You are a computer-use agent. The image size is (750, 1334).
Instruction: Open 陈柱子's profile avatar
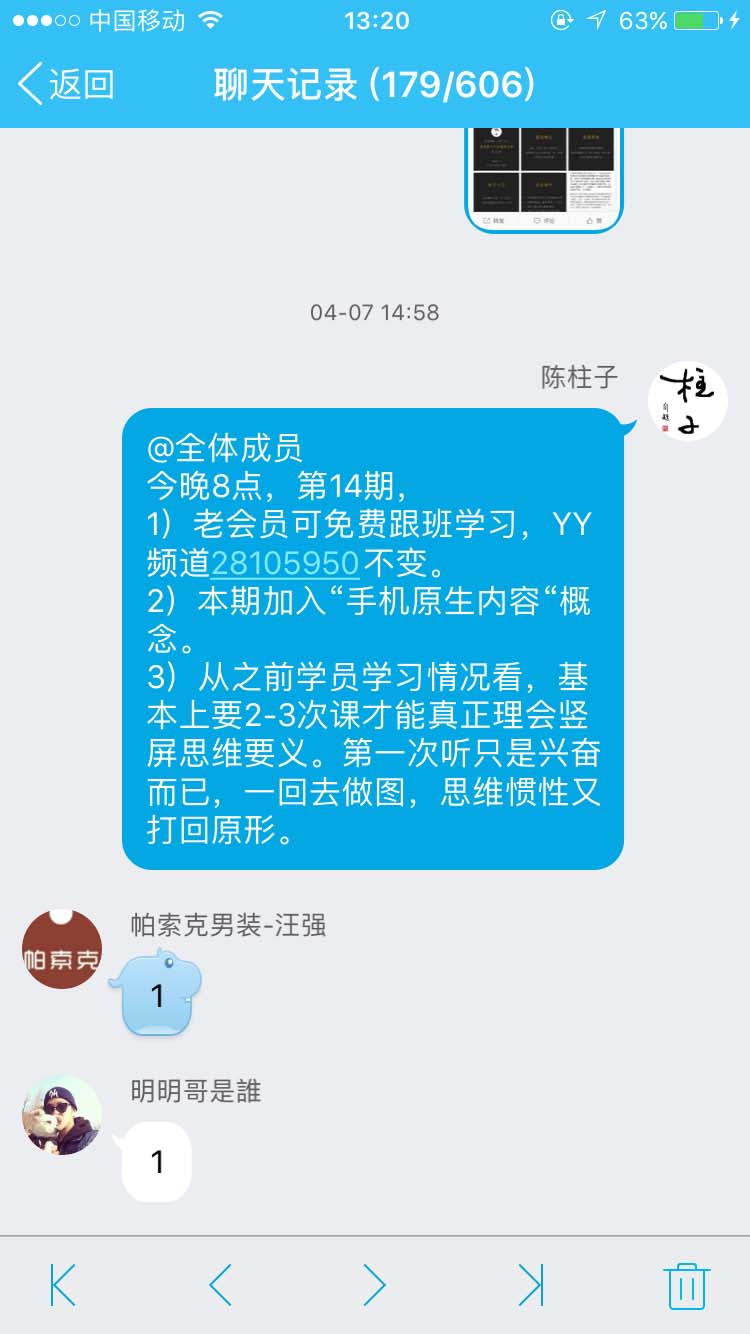(x=688, y=397)
